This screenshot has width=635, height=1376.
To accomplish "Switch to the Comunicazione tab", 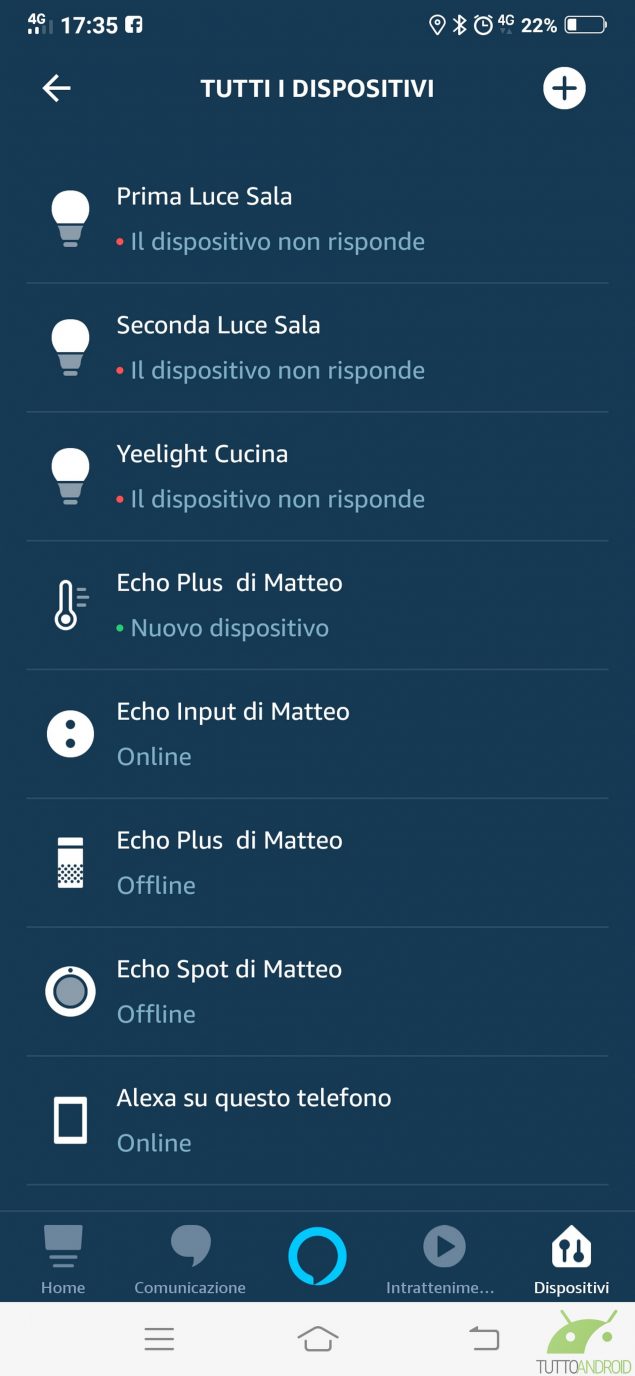I will 190,1259.
